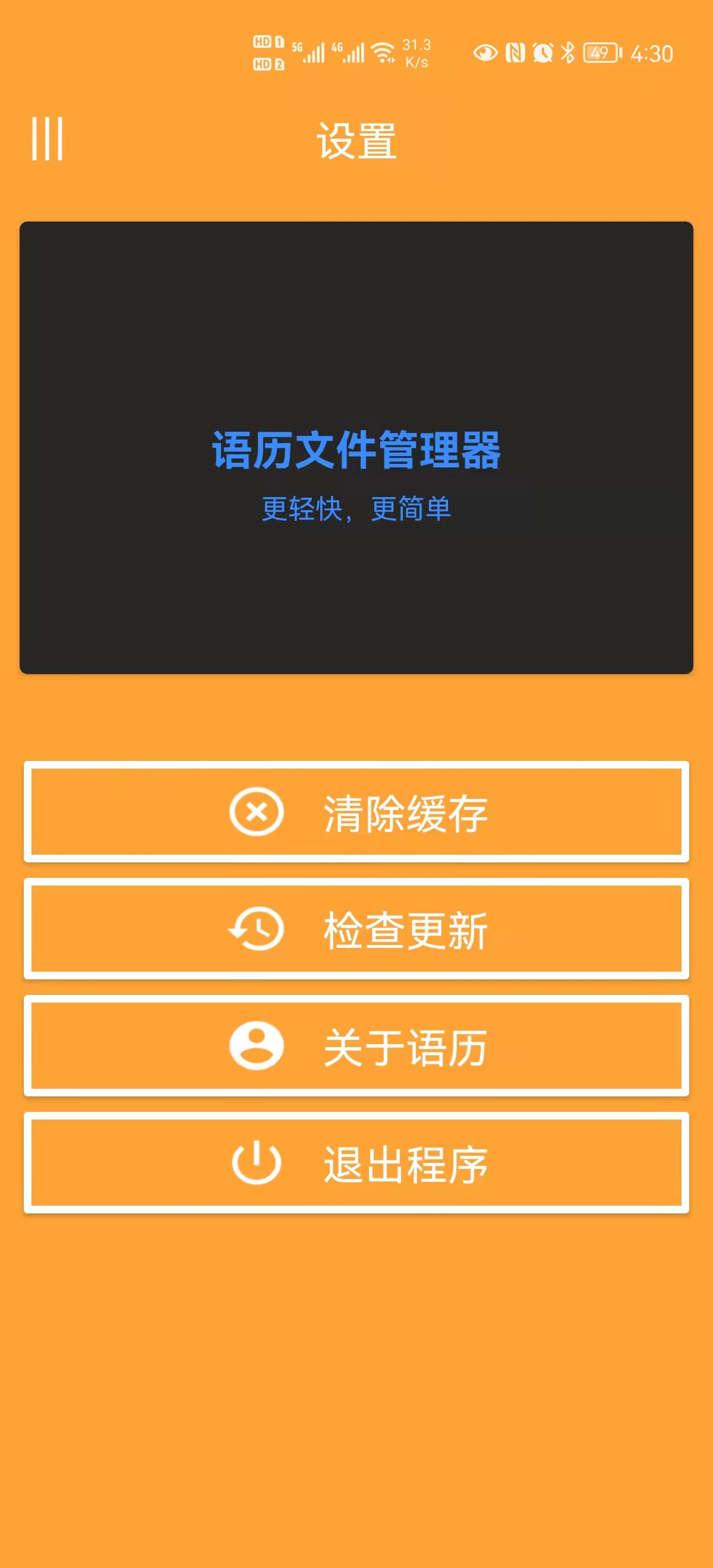Open the 关于语历 page

(x=356, y=1048)
